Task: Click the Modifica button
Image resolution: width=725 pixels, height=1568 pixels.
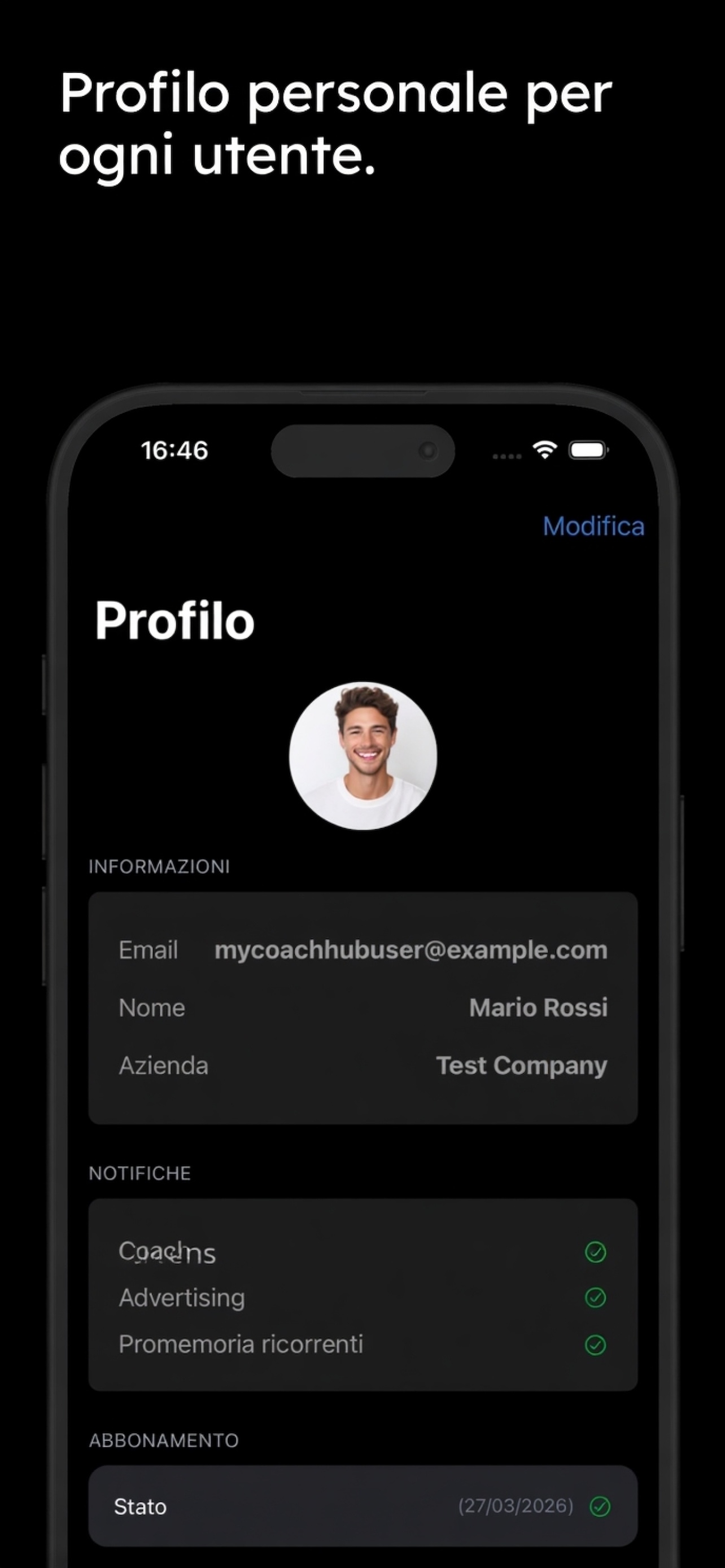Action: coord(593,526)
